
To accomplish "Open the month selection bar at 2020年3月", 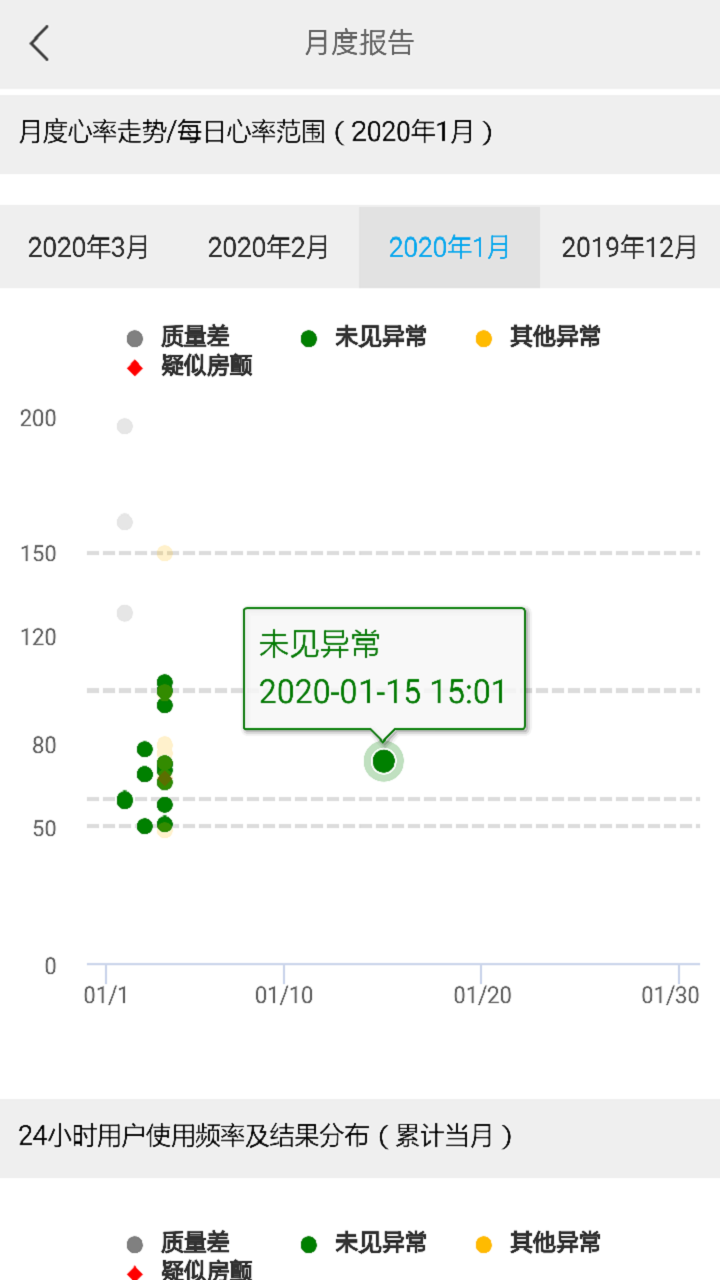I will pos(89,247).
